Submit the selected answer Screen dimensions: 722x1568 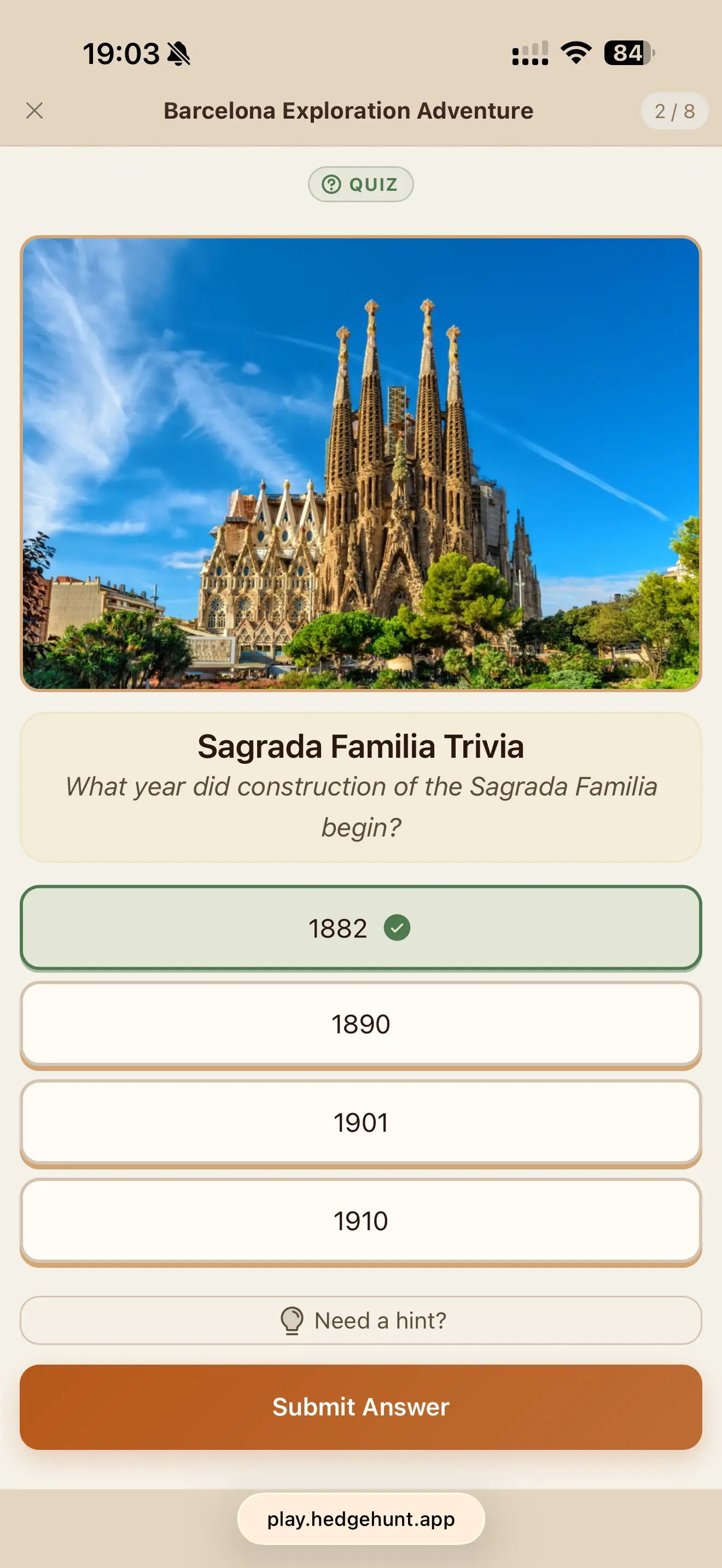pyautogui.click(x=360, y=1407)
